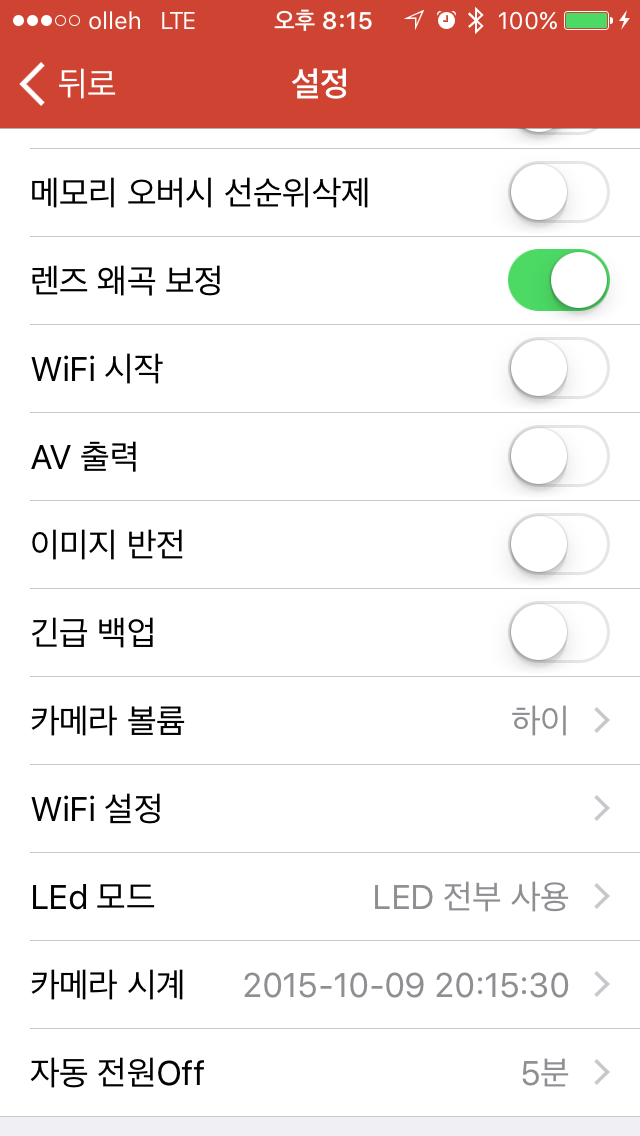This screenshot has height=1136, width=640.
Task: Open the WiFi 설정 row
Action: [x=320, y=809]
